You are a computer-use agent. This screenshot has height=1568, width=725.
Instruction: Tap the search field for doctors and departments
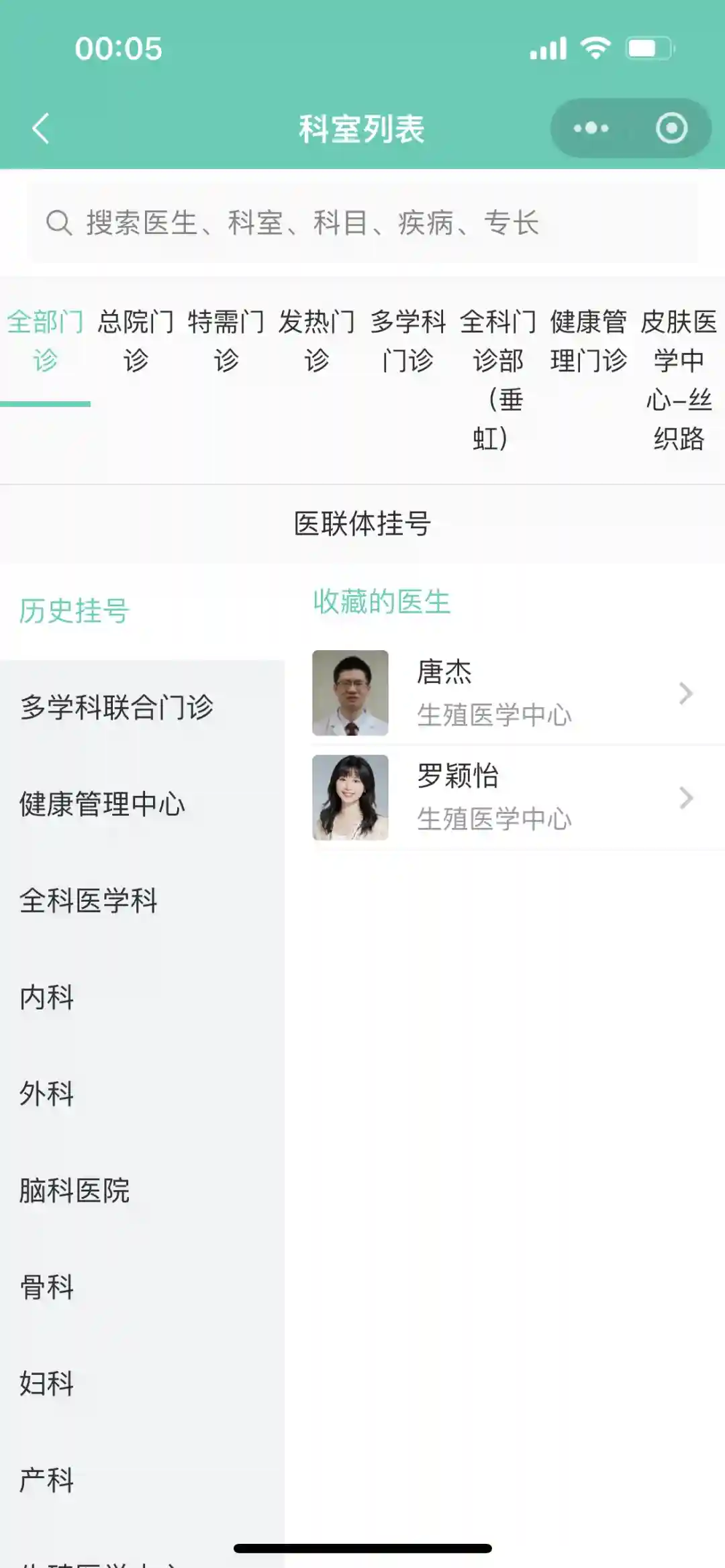[362, 223]
